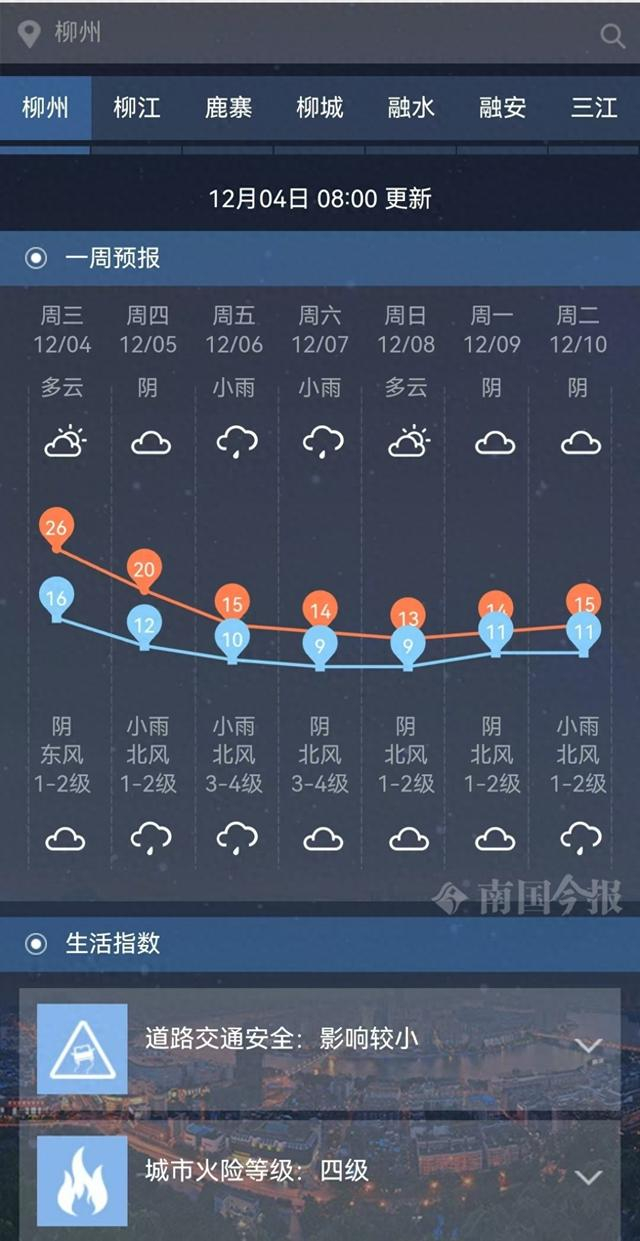Image resolution: width=640 pixels, height=1241 pixels.
Task: Select the 柳州 city tab
Action: pyautogui.click(x=45, y=107)
